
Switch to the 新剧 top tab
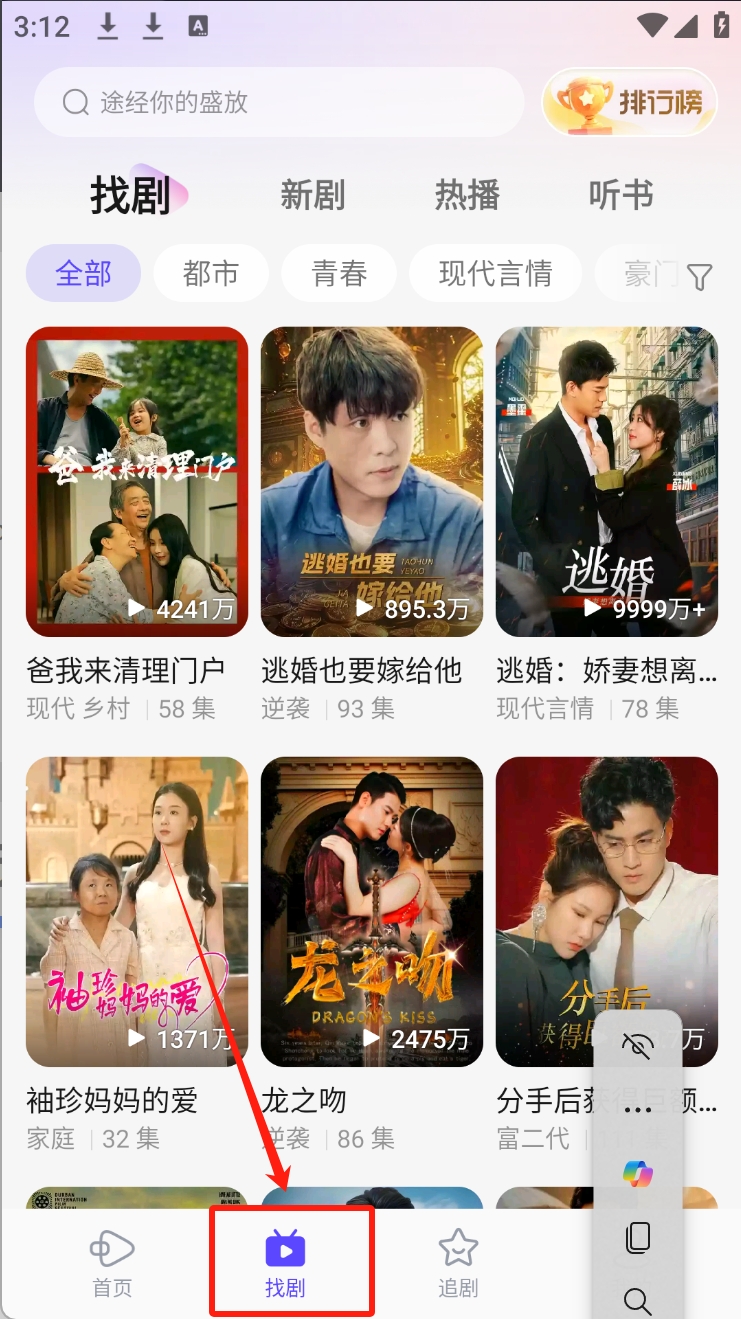[x=312, y=195]
